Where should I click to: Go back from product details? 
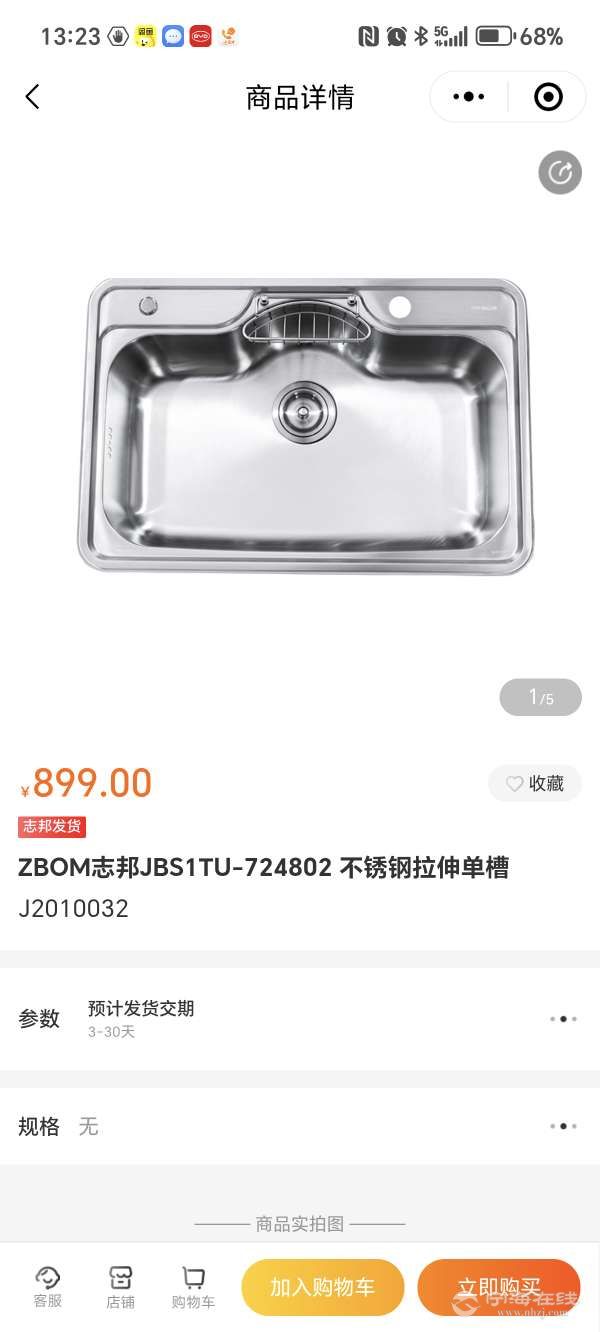pyautogui.click(x=32, y=97)
